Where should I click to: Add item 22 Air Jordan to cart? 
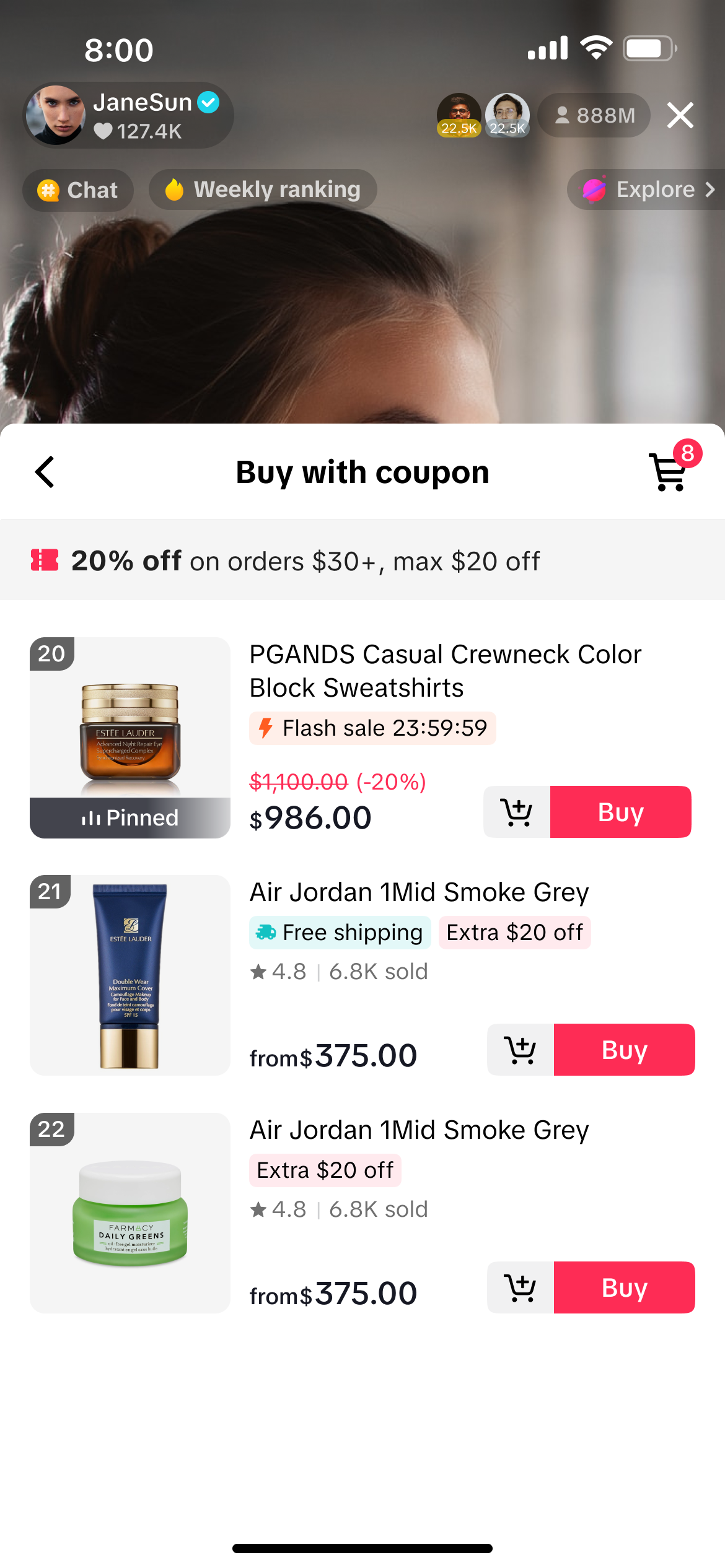coord(521,1287)
